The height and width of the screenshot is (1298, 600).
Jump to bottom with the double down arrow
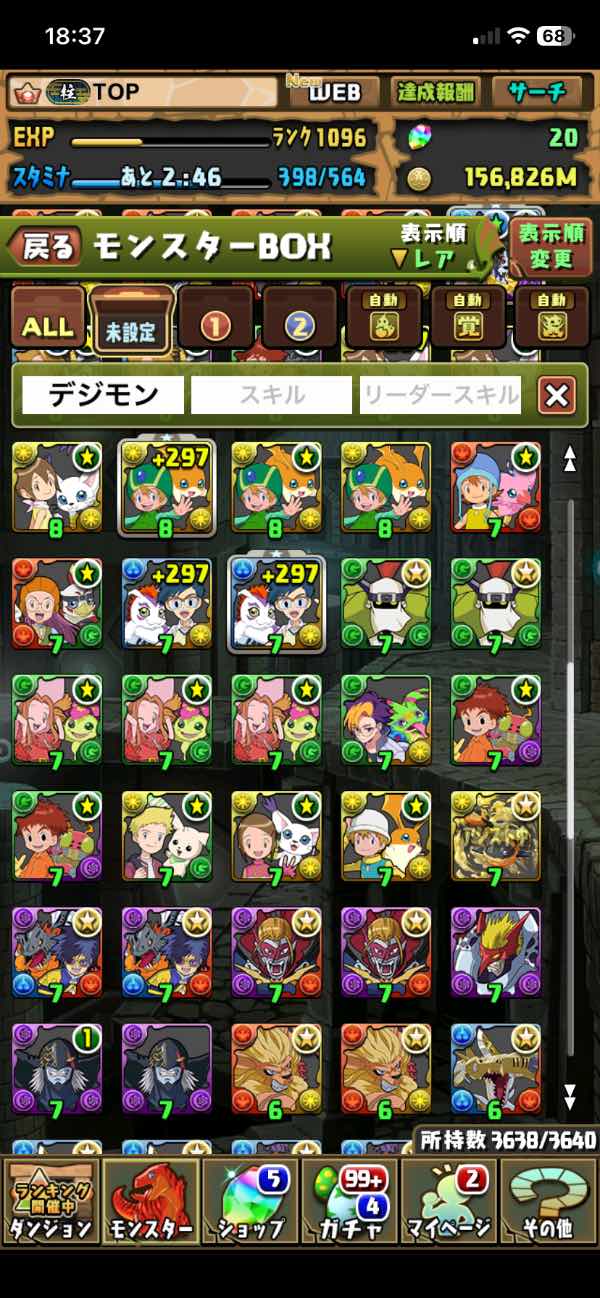(570, 1097)
